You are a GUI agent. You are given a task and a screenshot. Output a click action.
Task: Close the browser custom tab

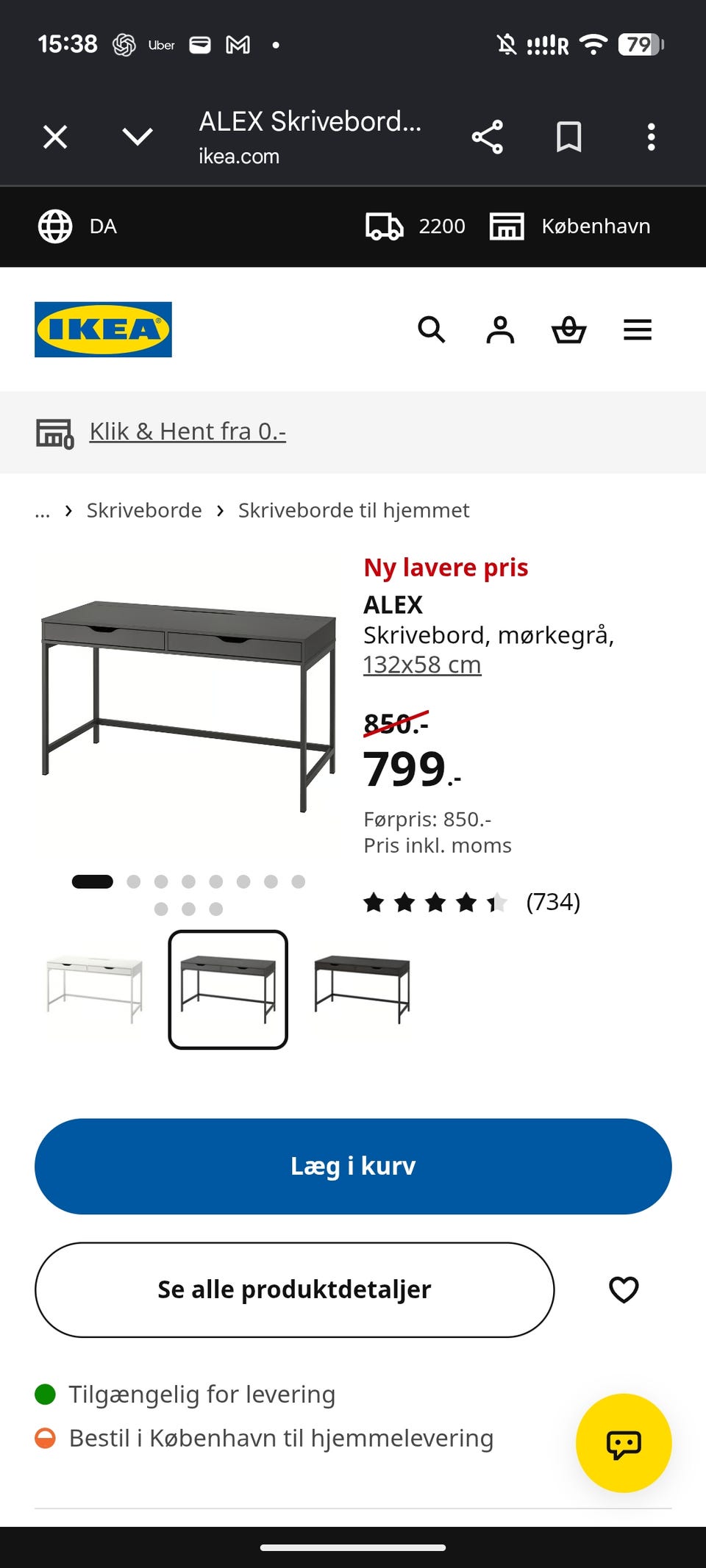point(55,137)
